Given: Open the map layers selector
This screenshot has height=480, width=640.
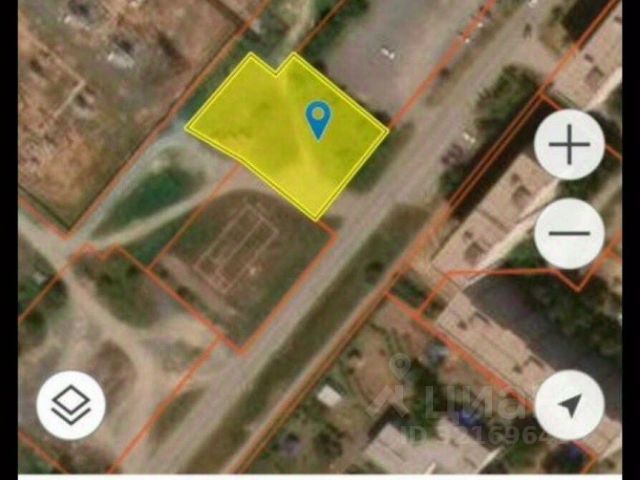Looking at the screenshot, I should click(71, 405).
